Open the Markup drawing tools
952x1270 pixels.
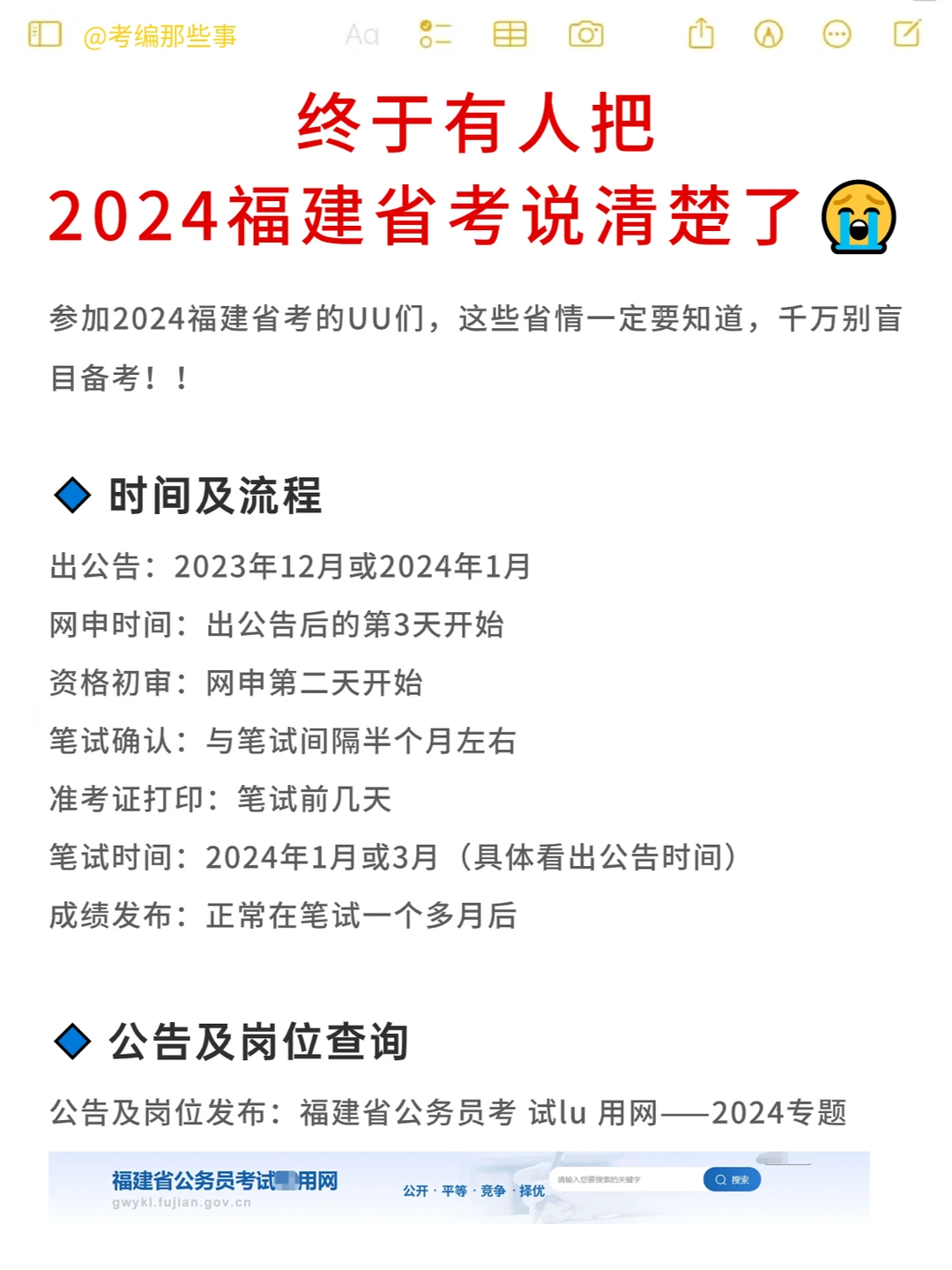point(769,35)
